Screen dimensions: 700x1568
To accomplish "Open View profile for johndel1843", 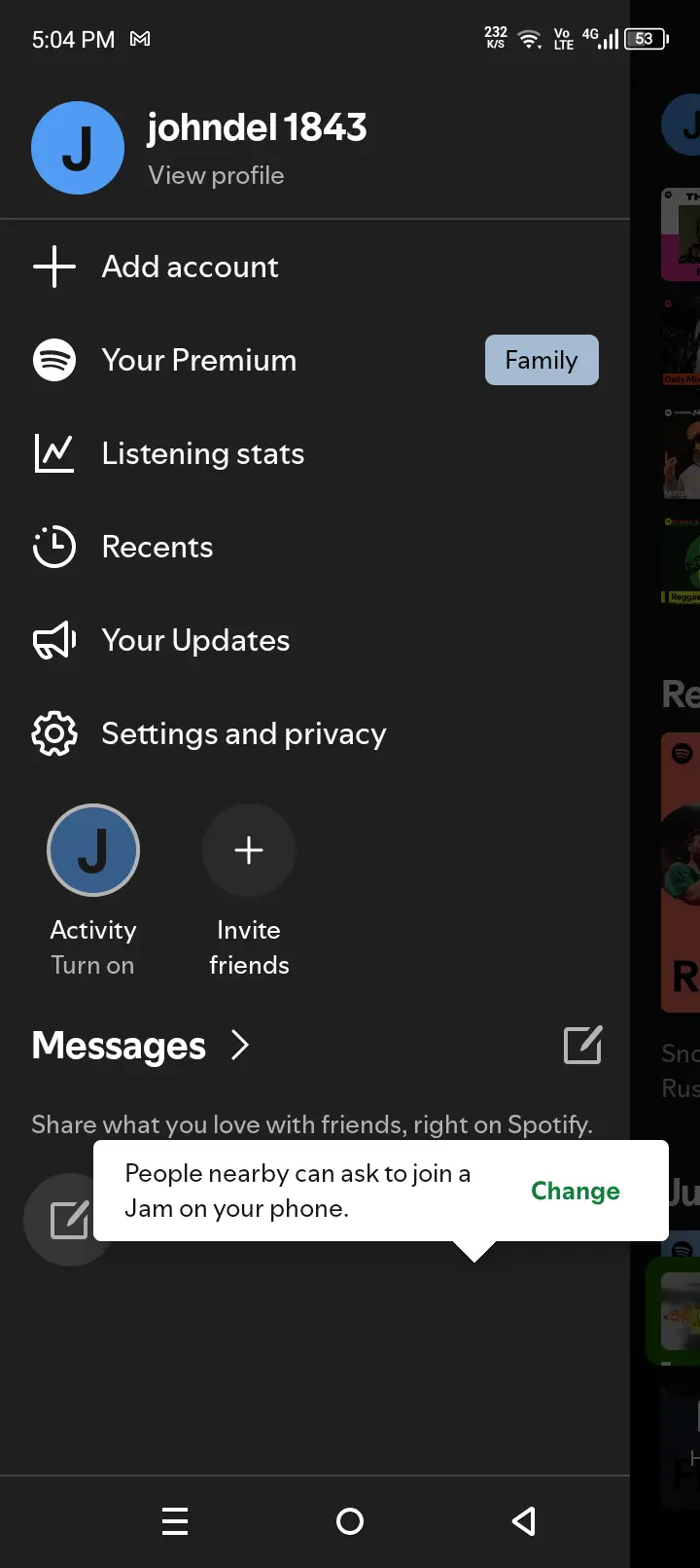I will click(x=216, y=175).
